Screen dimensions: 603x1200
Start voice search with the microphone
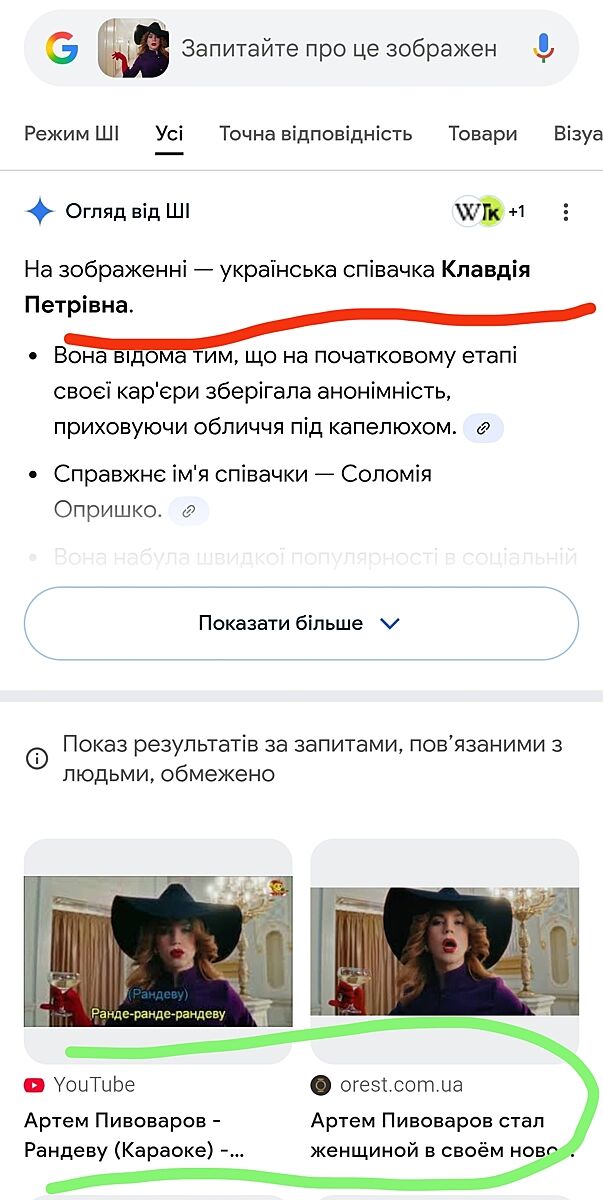543,48
